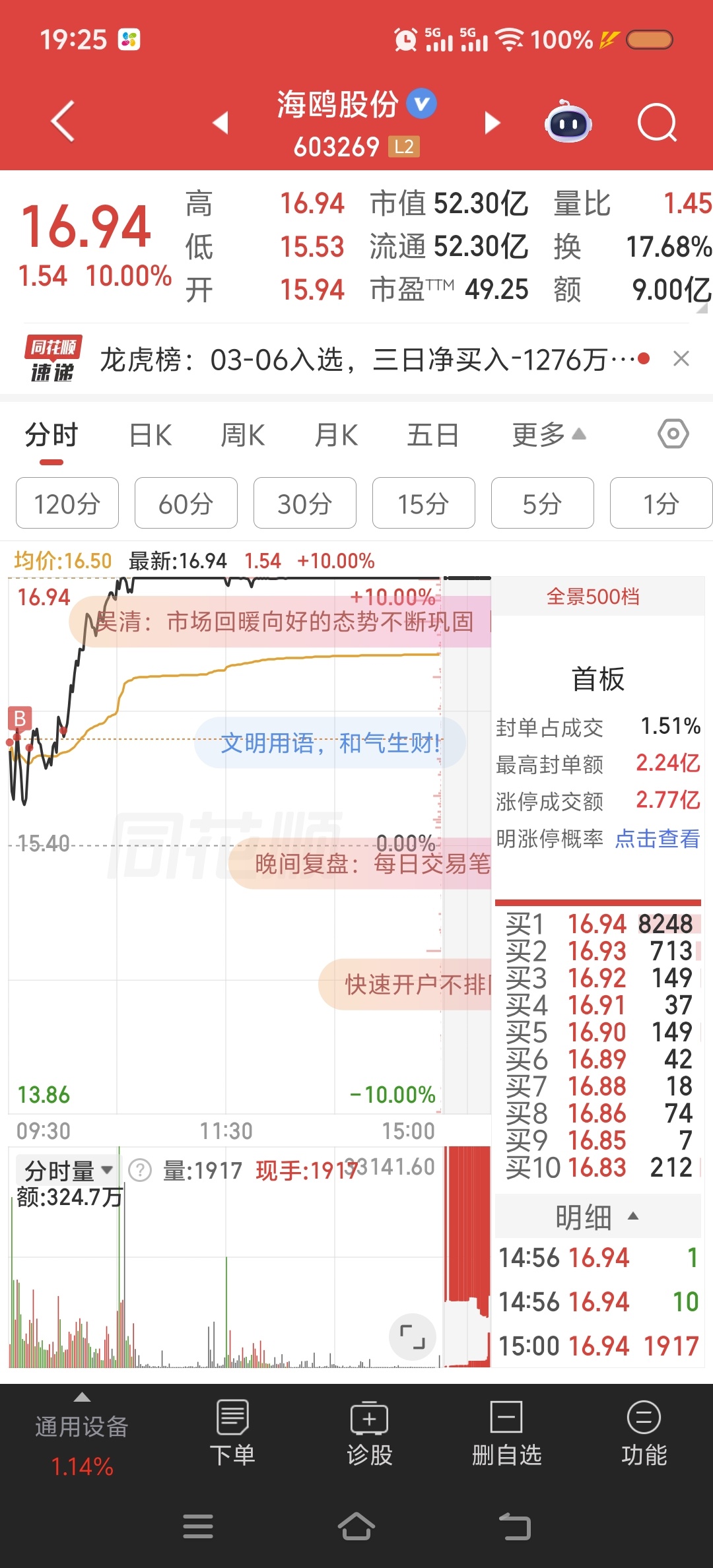Switch to the previous stock
This screenshot has width=713, height=1568.
click(x=221, y=123)
